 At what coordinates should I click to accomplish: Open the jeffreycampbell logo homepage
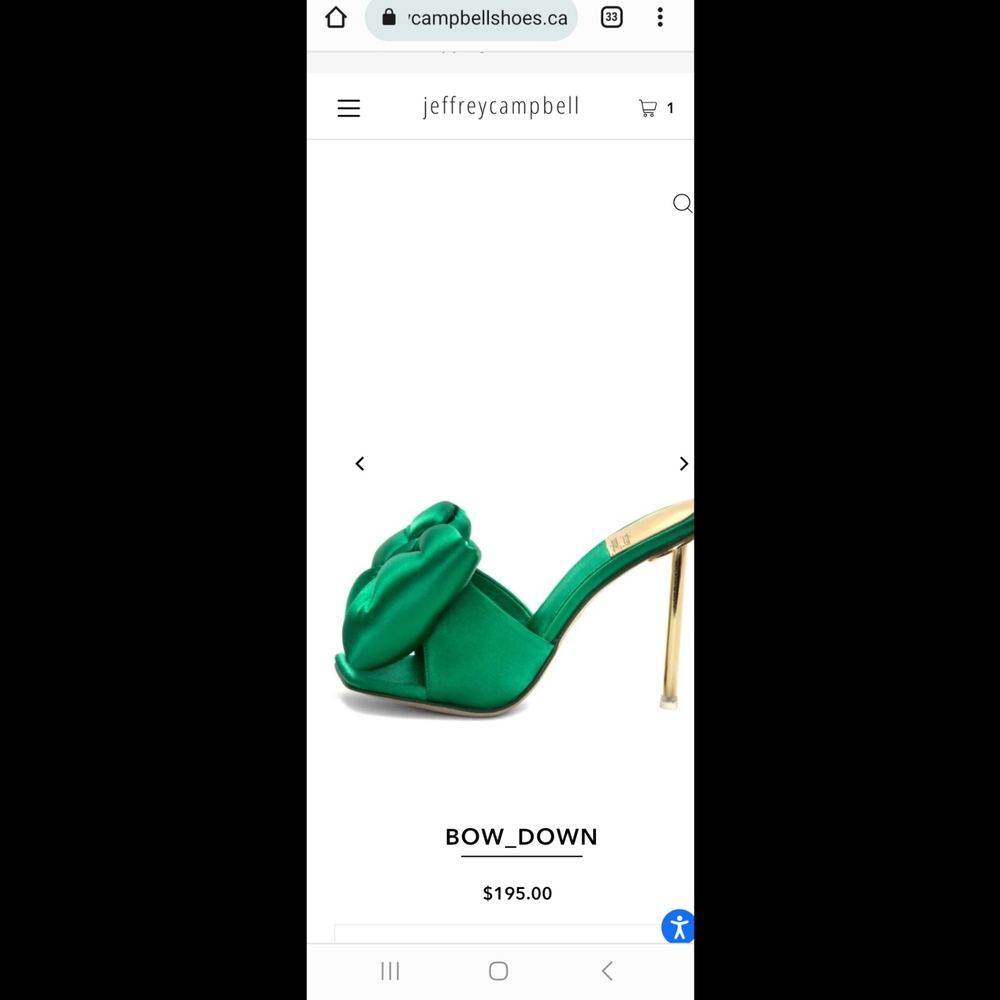pos(500,107)
